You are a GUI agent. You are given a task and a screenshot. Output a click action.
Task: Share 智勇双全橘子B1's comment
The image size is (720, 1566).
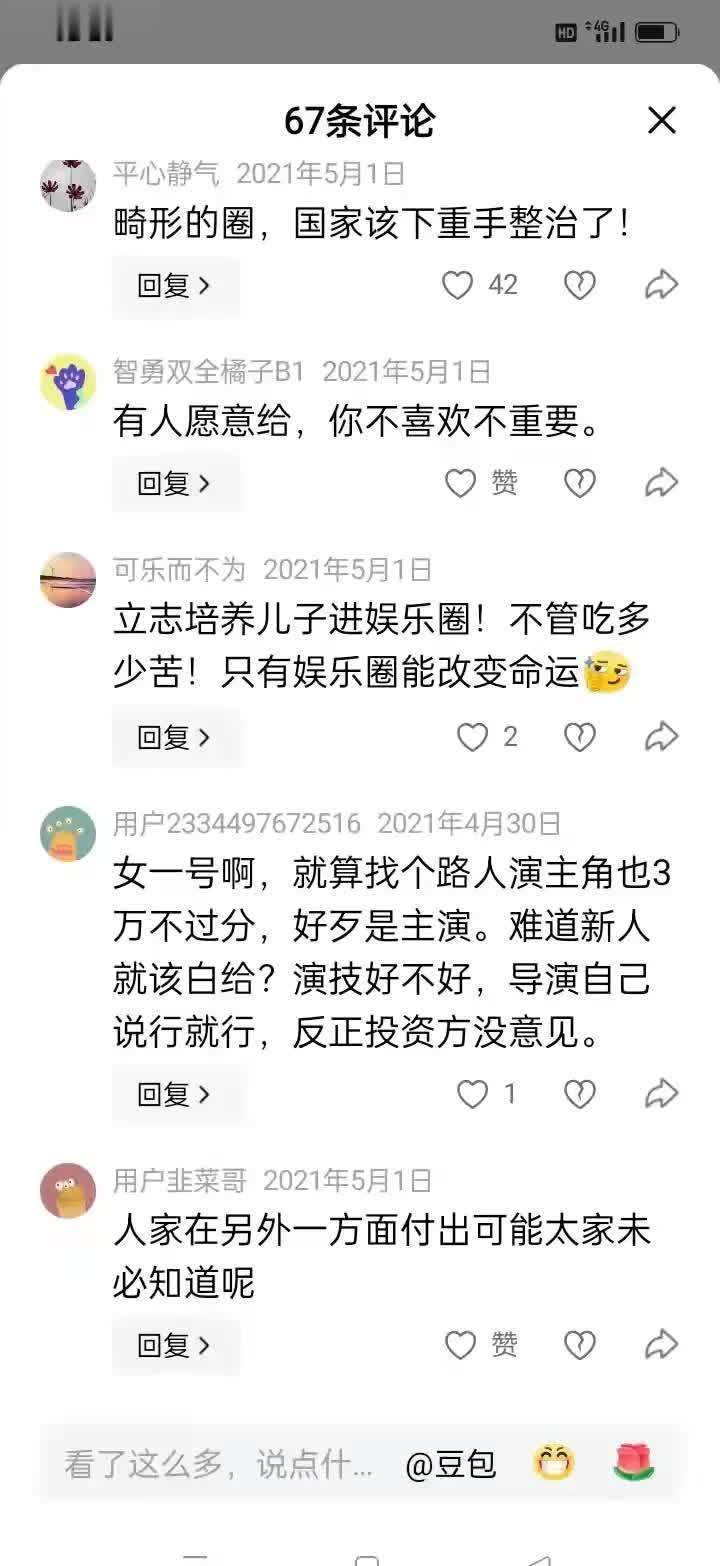coord(661,484)
